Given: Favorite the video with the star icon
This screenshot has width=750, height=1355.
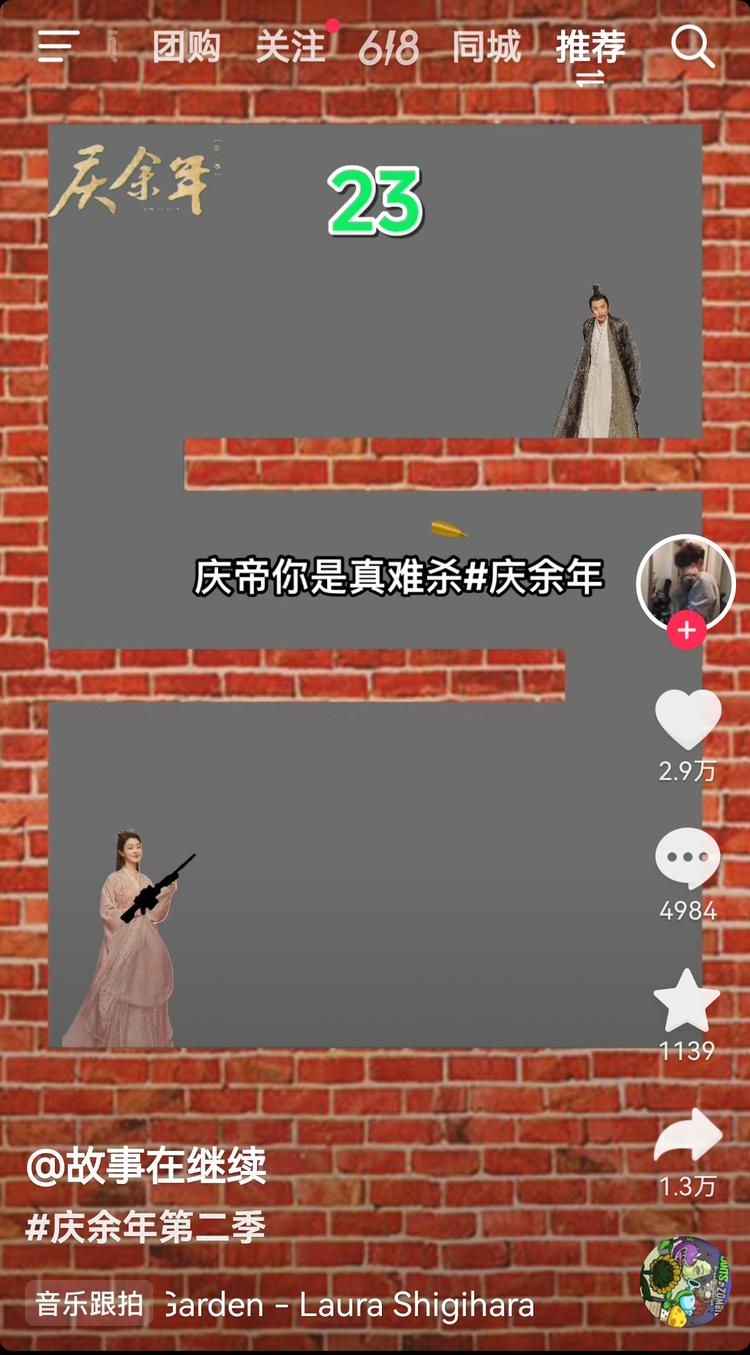Looking at the screenshot, I should pos(686,1000).
